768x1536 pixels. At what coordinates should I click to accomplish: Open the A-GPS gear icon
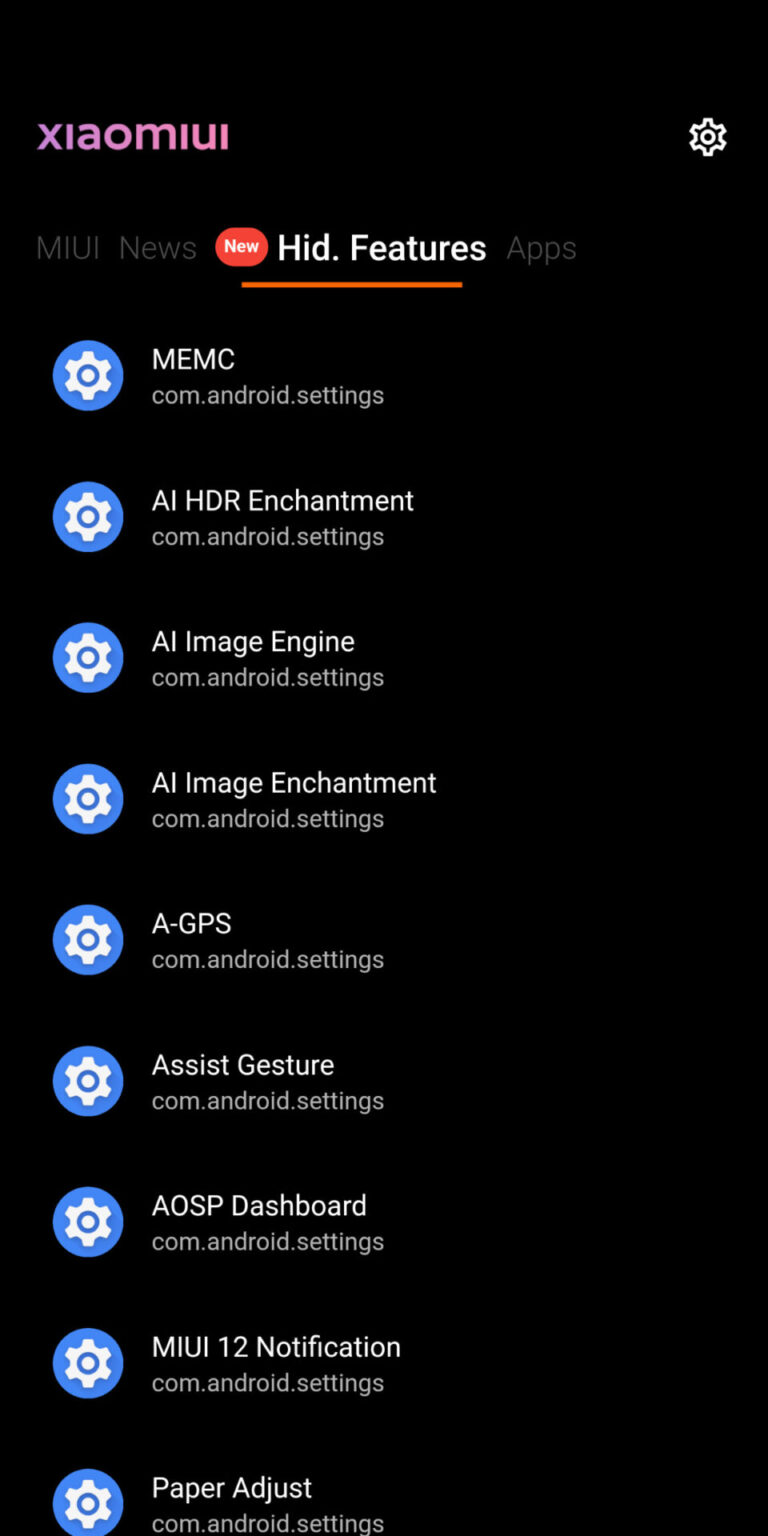click(x=88, y=940)
